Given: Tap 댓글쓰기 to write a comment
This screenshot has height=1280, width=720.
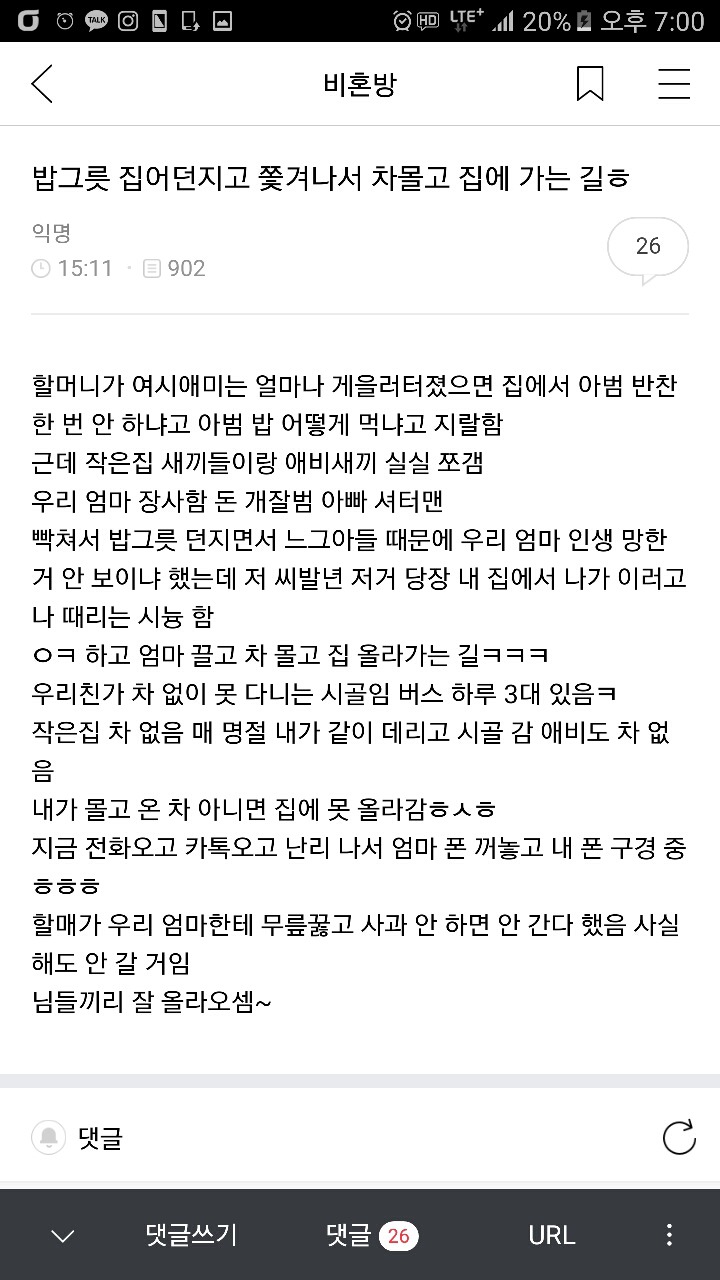Looking at the screenshot, I should click(x=191, y=1236).
